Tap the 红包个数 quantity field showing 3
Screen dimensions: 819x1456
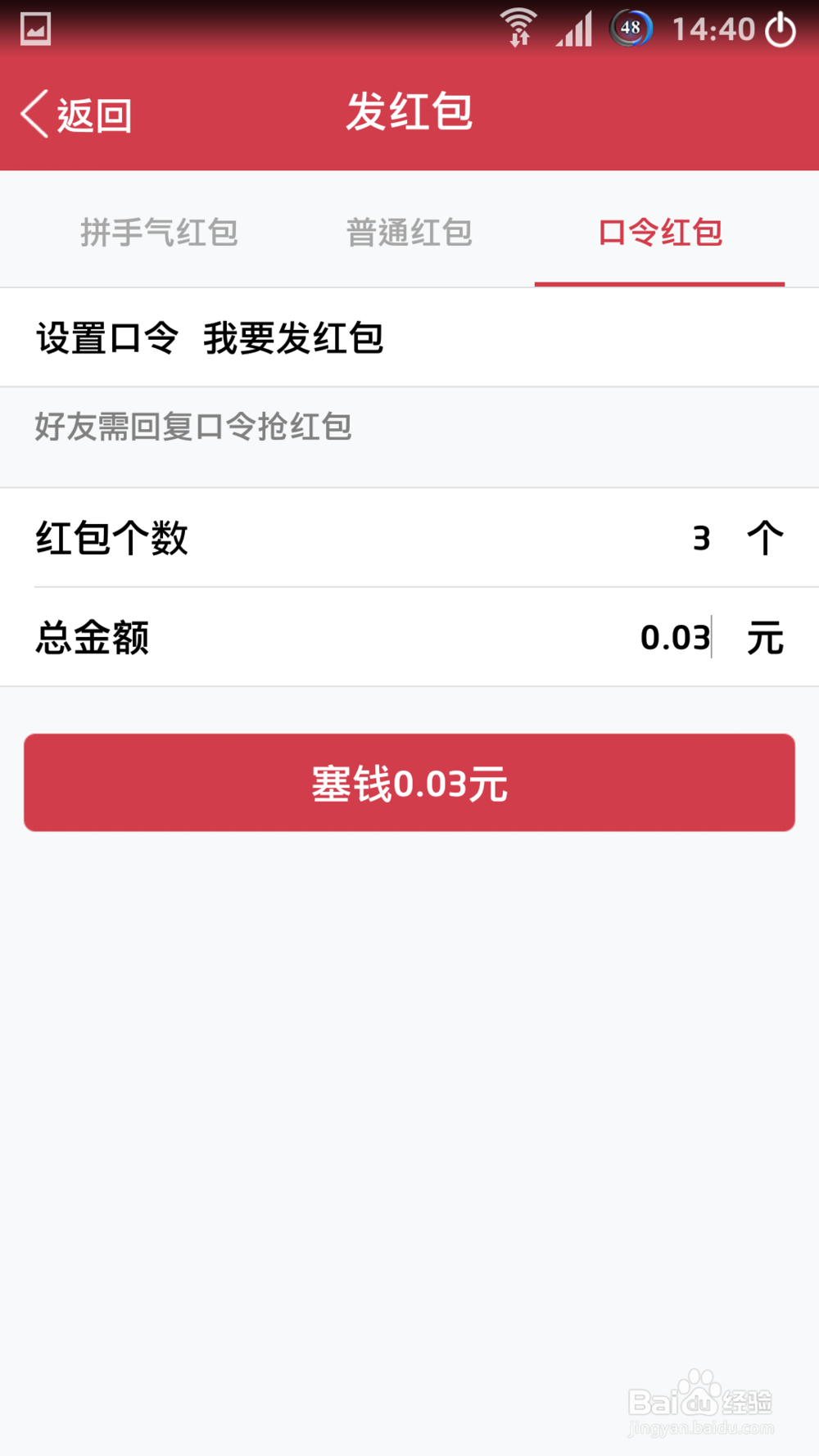700,538
